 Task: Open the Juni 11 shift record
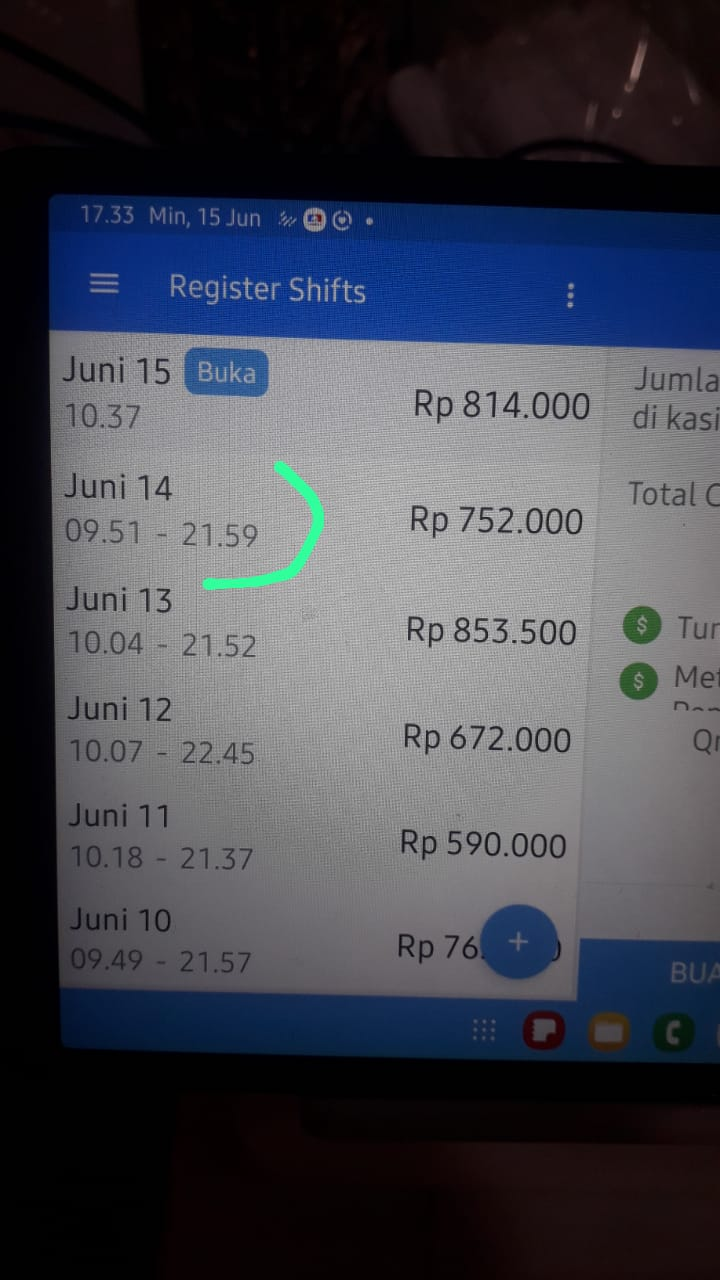pos(320,836)
